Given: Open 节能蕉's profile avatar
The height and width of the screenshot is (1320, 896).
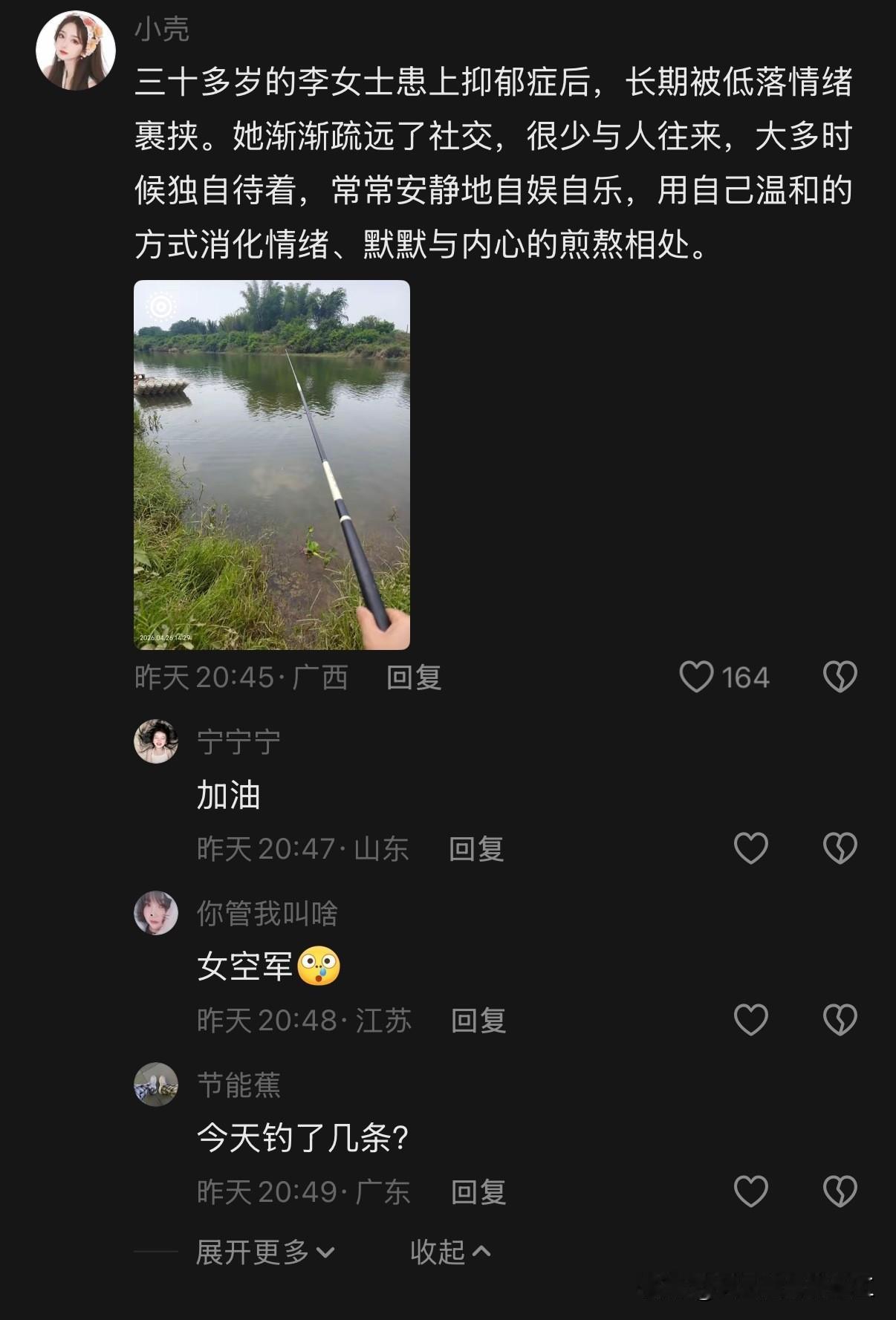Looking at the screenshot, I should pos(156,1085).
